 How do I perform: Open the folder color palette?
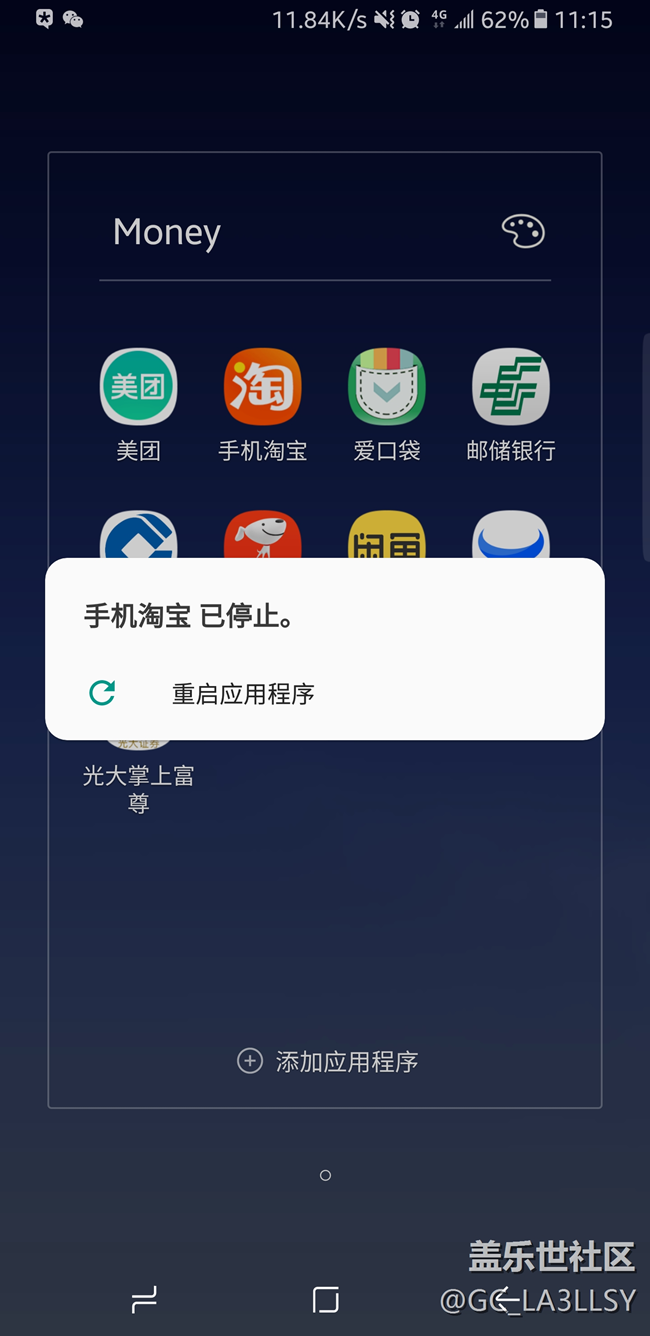click(x=523, y=231)
